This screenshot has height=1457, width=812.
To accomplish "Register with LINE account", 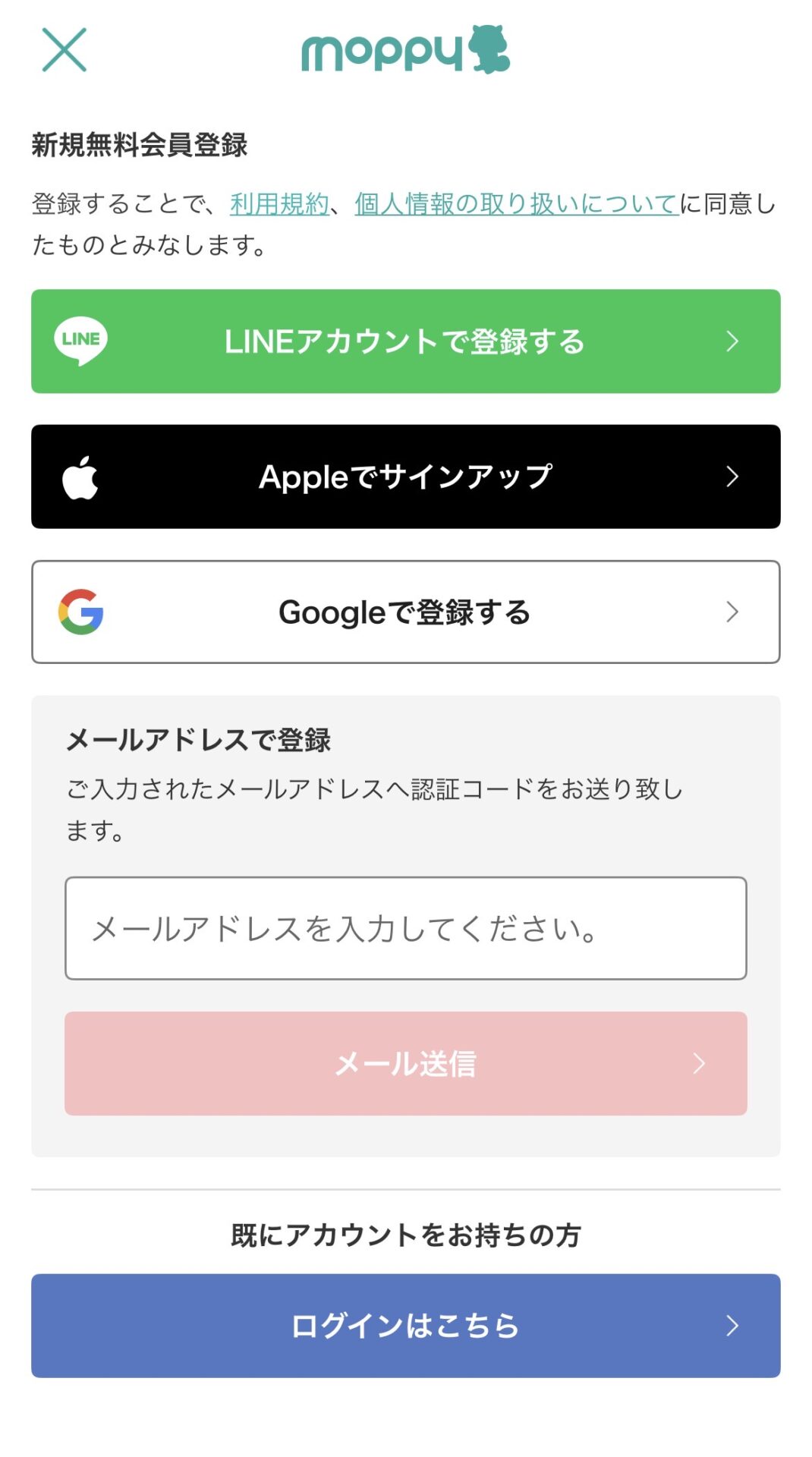I will click(x=405, y=341).
